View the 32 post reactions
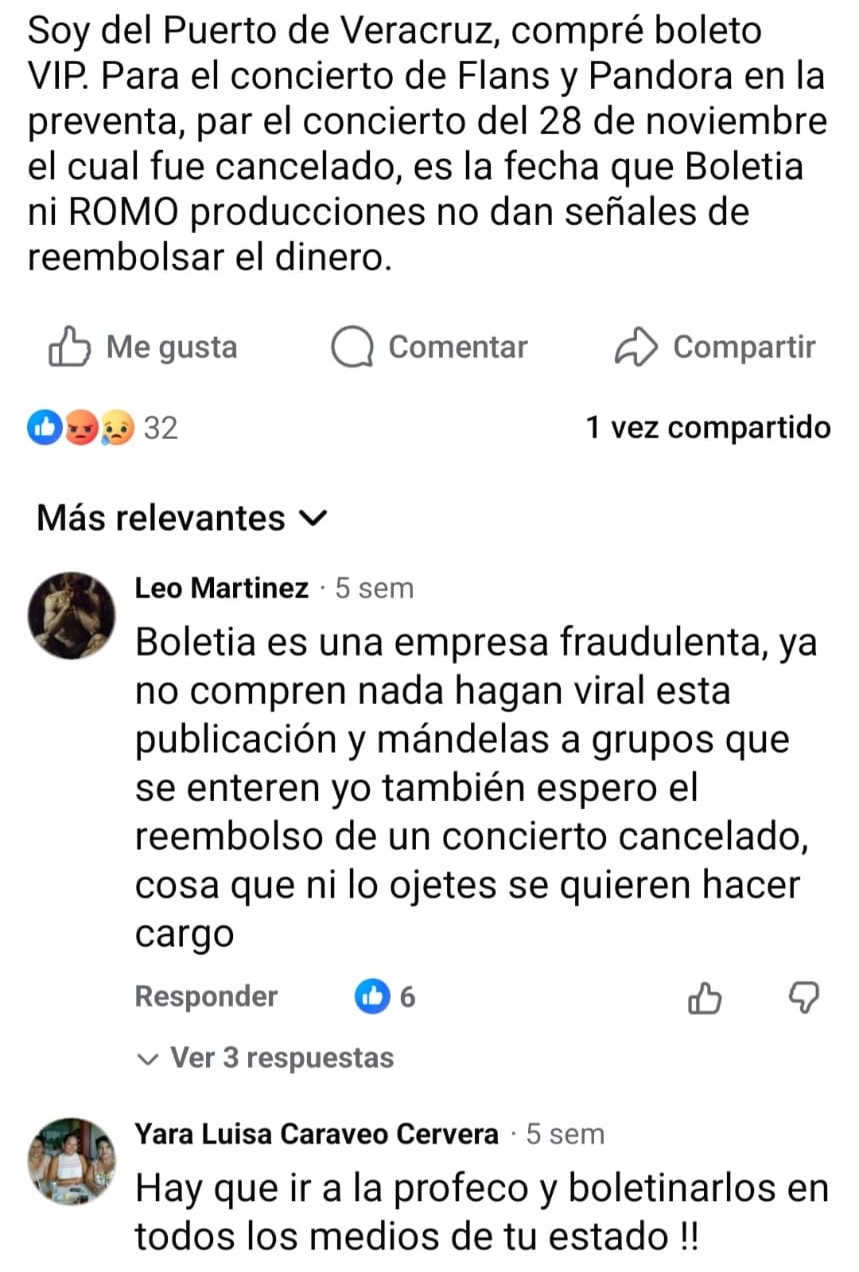 (104, 429)
